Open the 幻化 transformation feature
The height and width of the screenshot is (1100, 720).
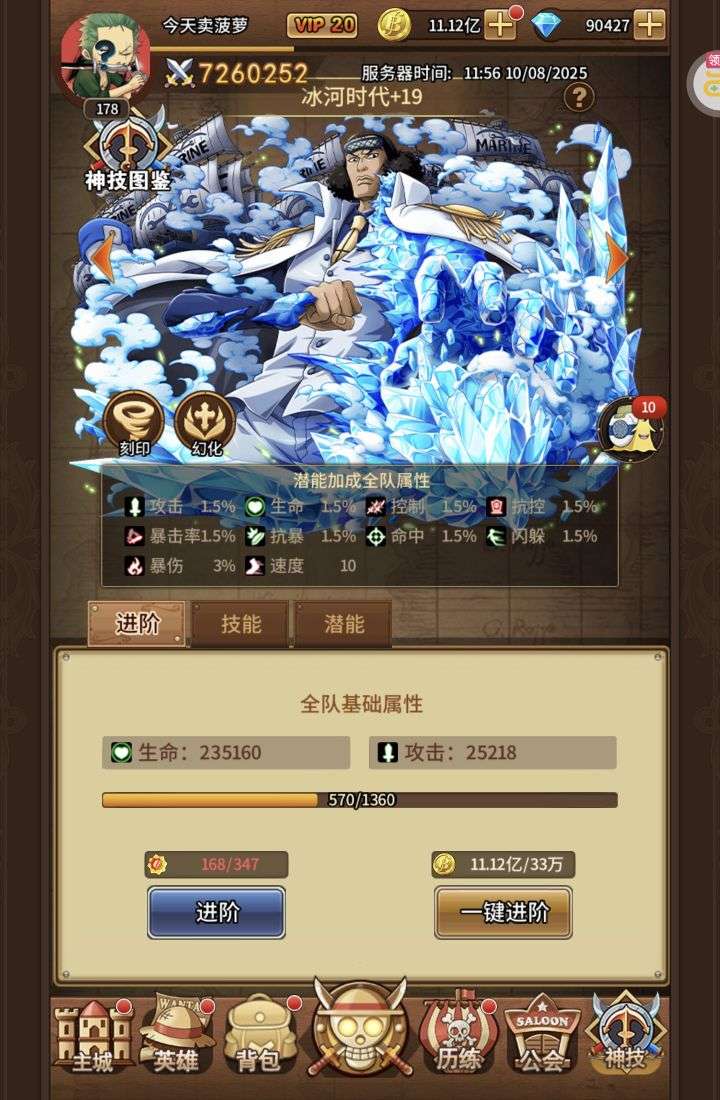(x=205, y=423)
